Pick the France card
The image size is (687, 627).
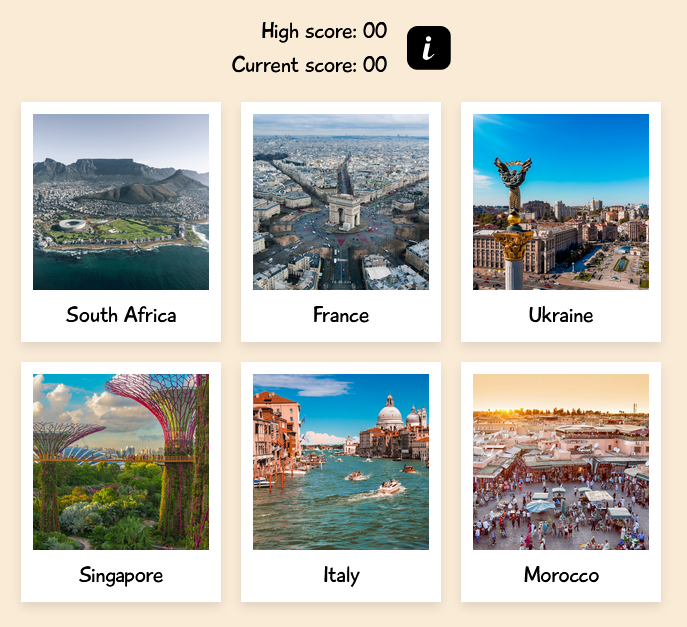point(341,221)
